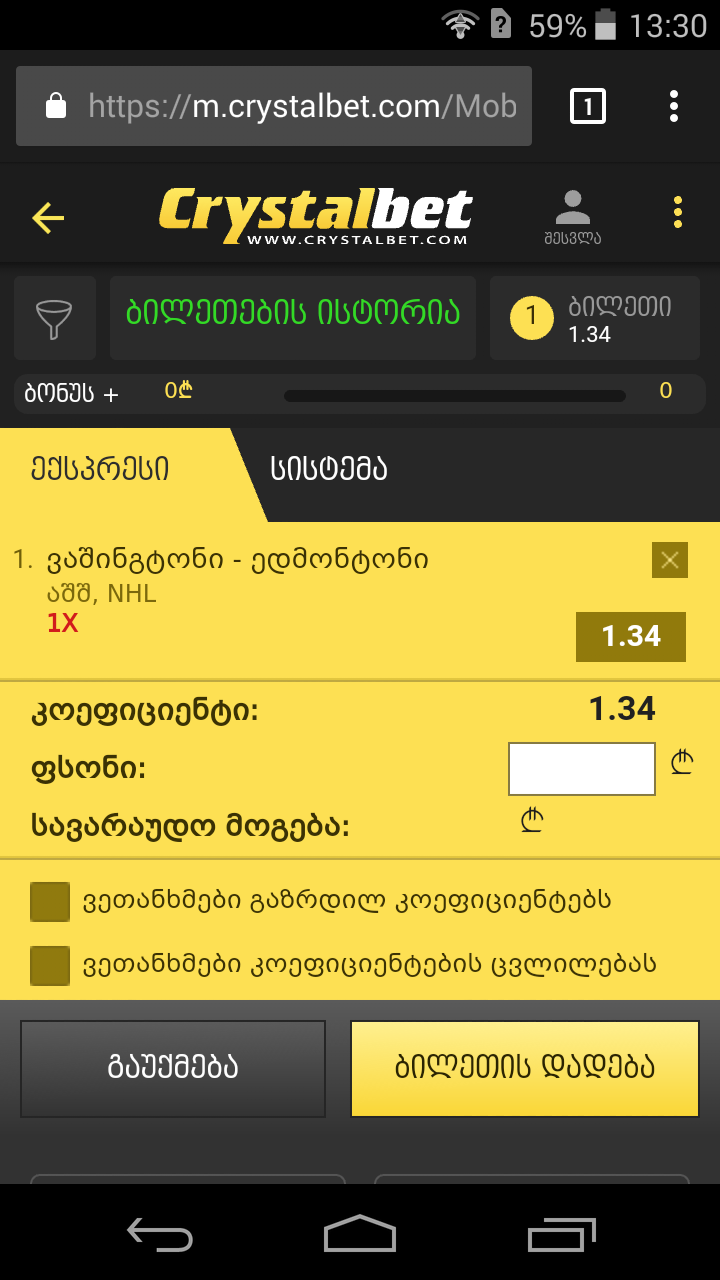Open the funnel filter button

[55, 318]
